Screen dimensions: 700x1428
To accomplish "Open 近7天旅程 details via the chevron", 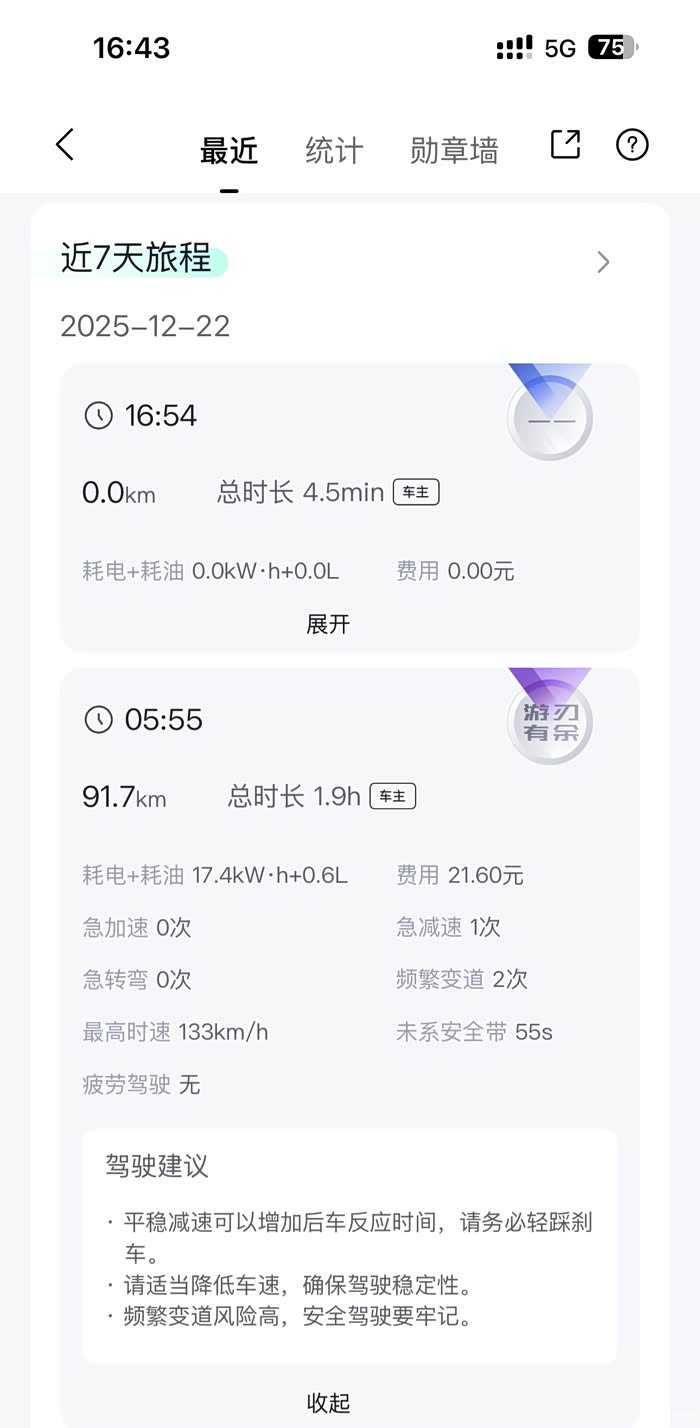I will [x=603, y=262].
